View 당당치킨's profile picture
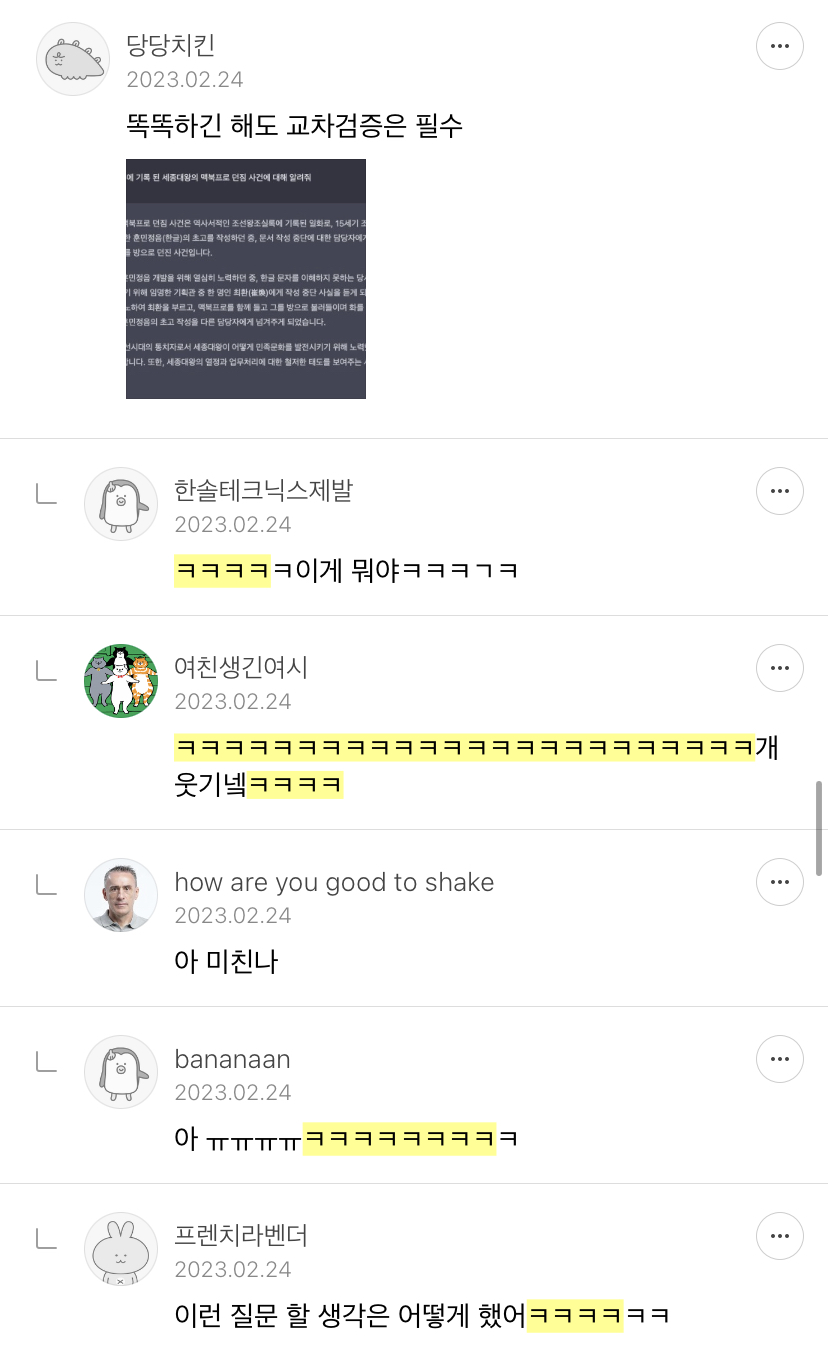This screenshot has height=1351, width=828. coord(73,59)
